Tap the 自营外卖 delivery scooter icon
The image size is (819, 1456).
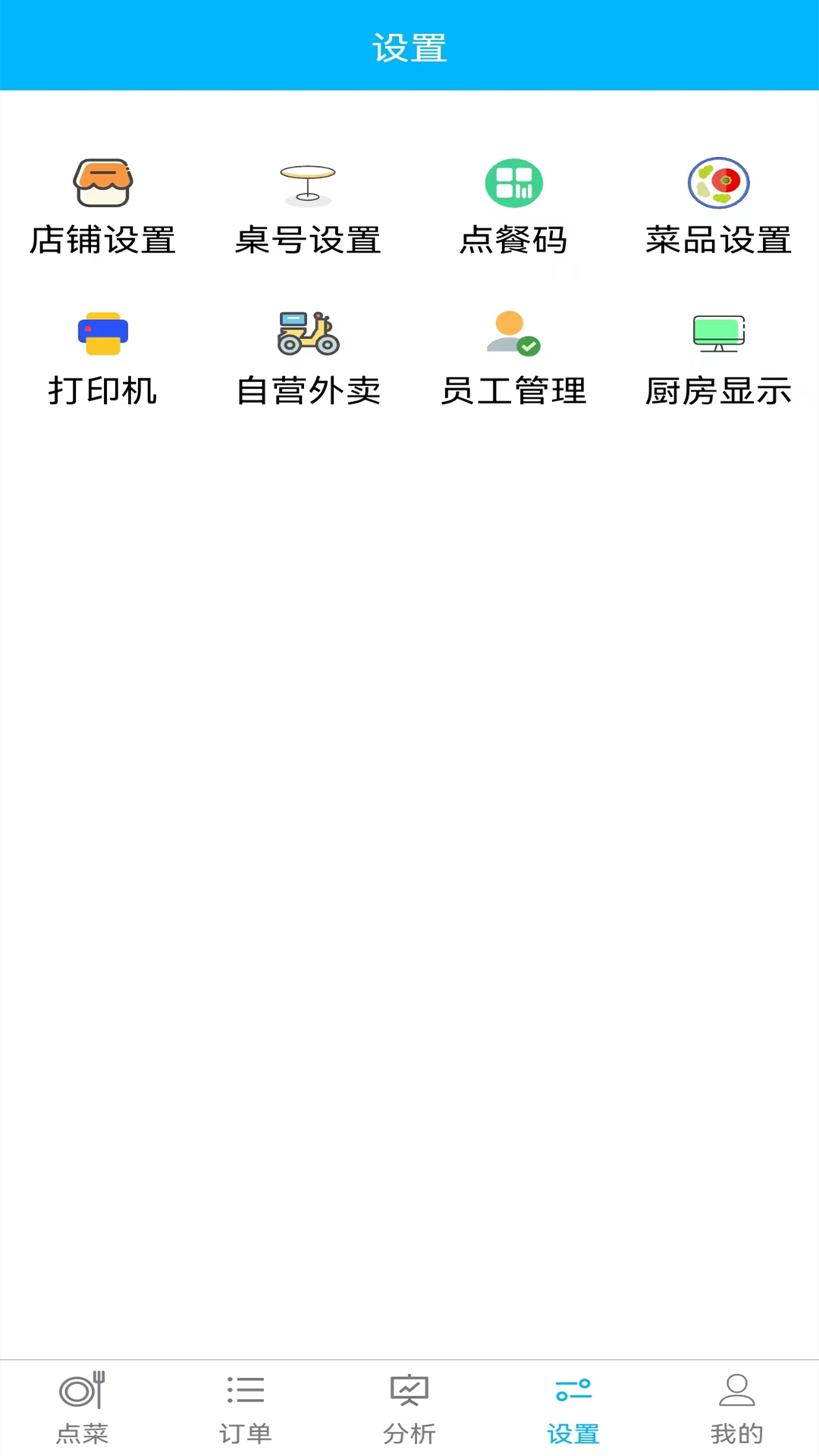[307, 333]
